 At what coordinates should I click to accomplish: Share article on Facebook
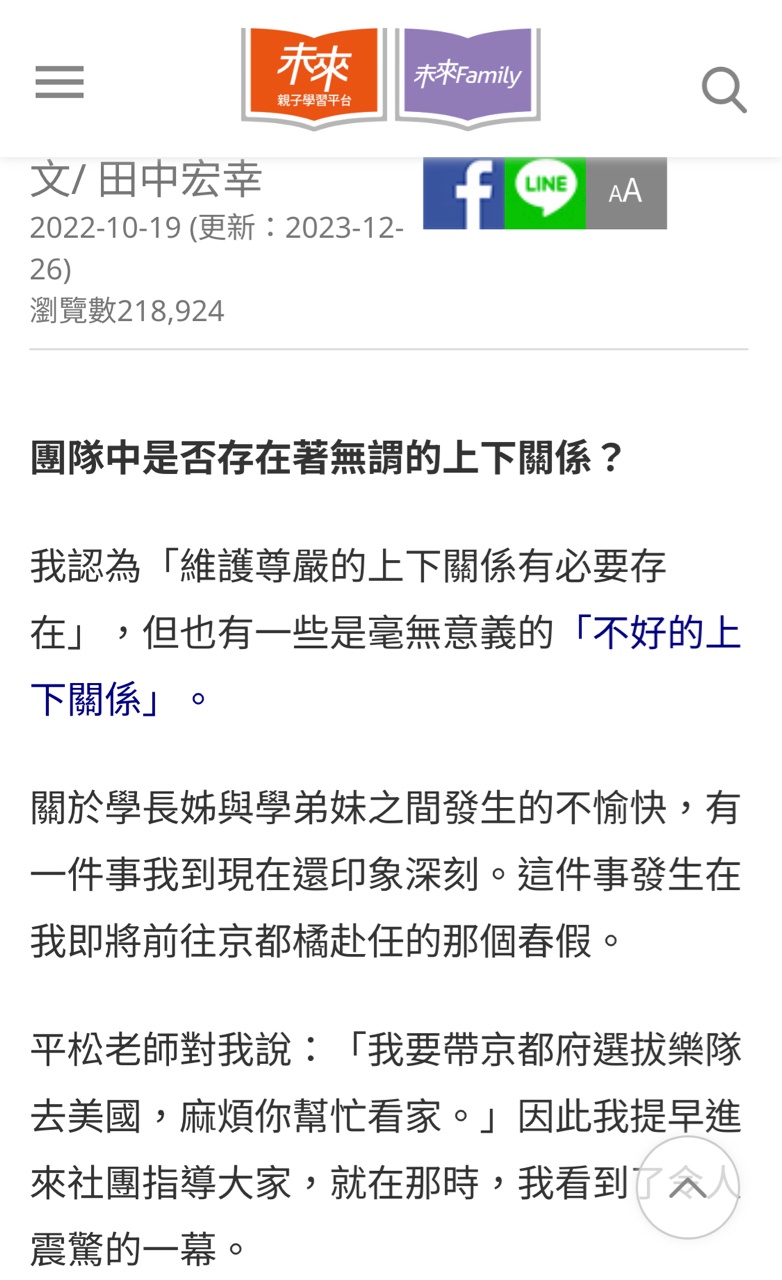click(463, 193)
